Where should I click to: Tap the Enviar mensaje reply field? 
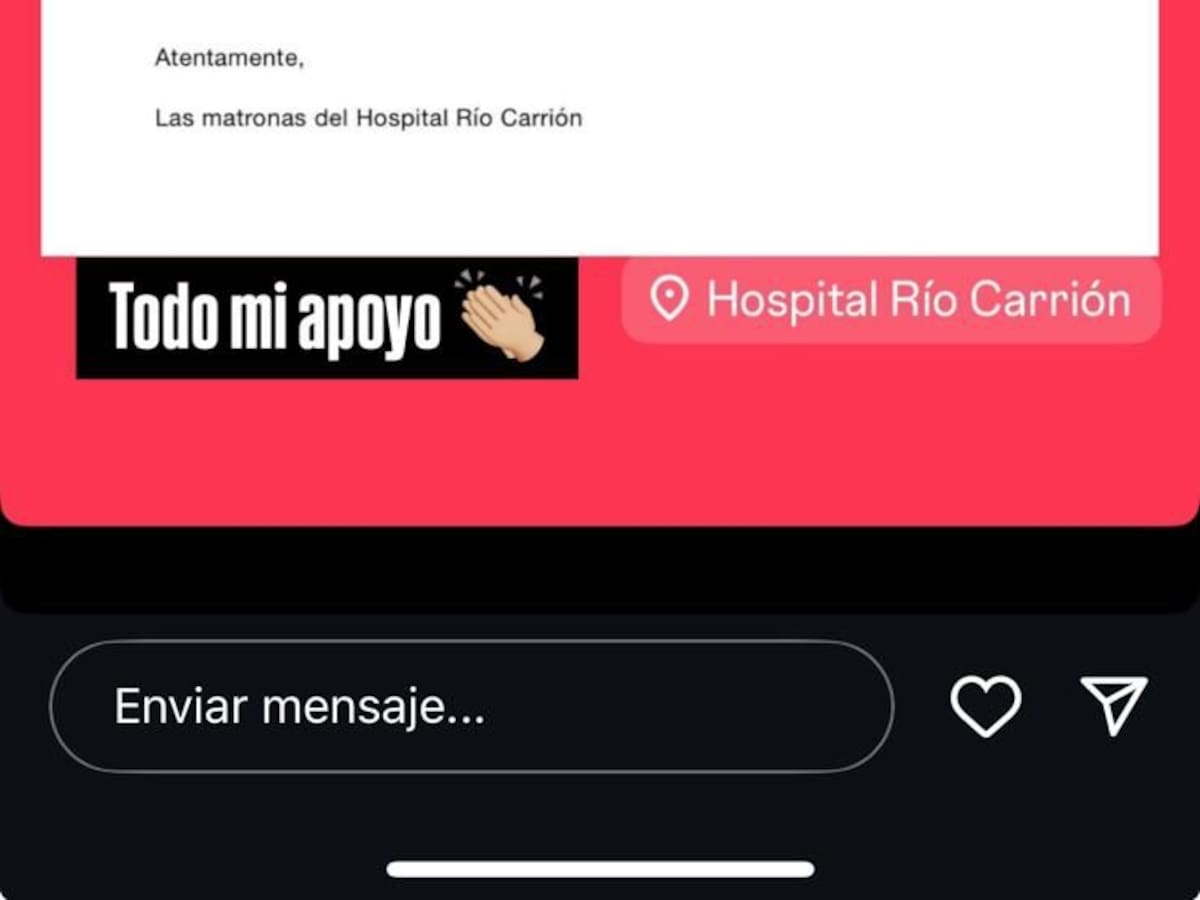(470, 706)
